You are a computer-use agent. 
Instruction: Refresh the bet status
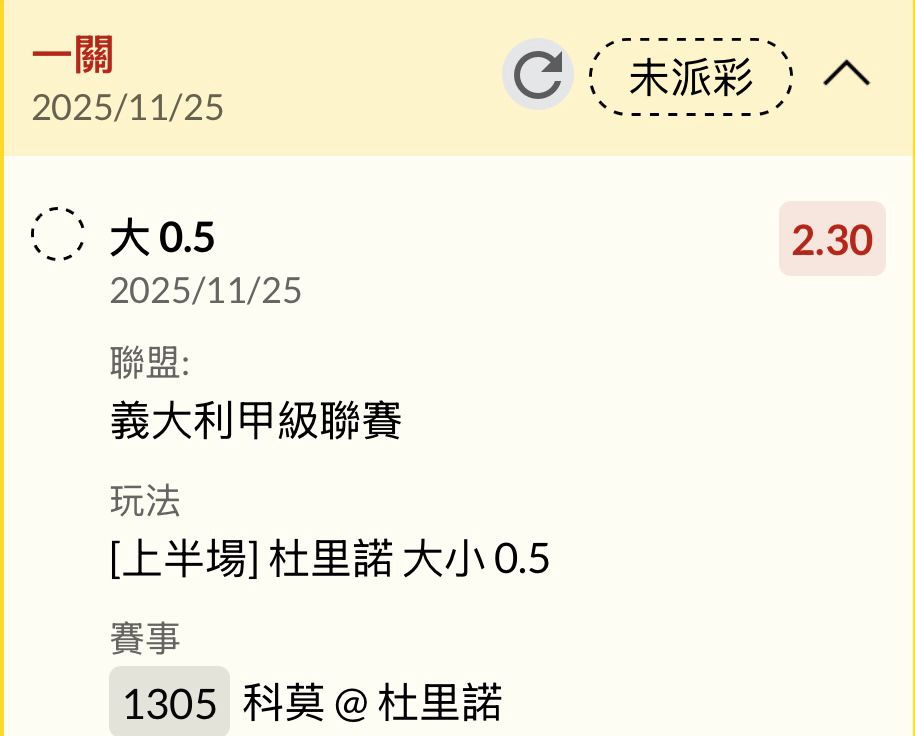[x=537, y=75]
